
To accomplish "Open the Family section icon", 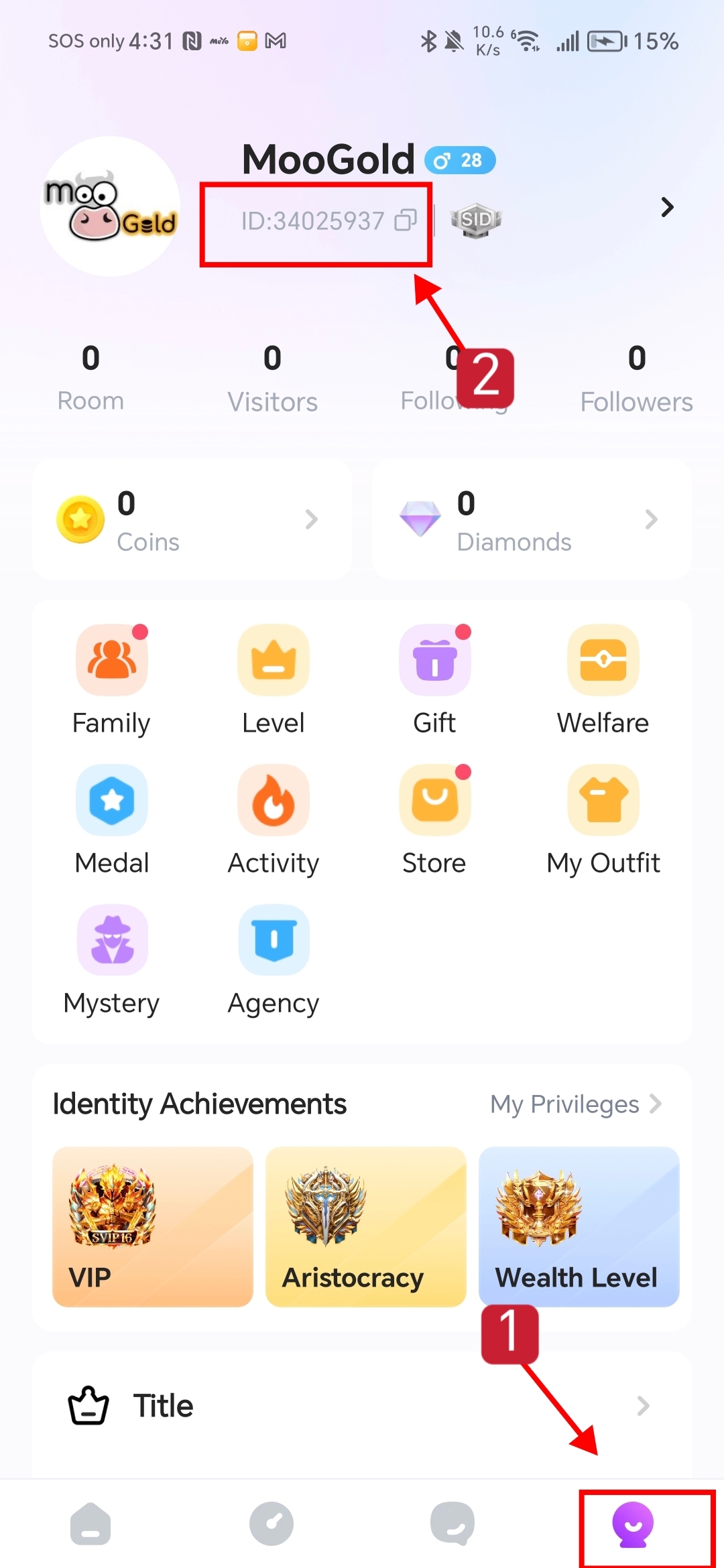I will [x=111, y=660].
